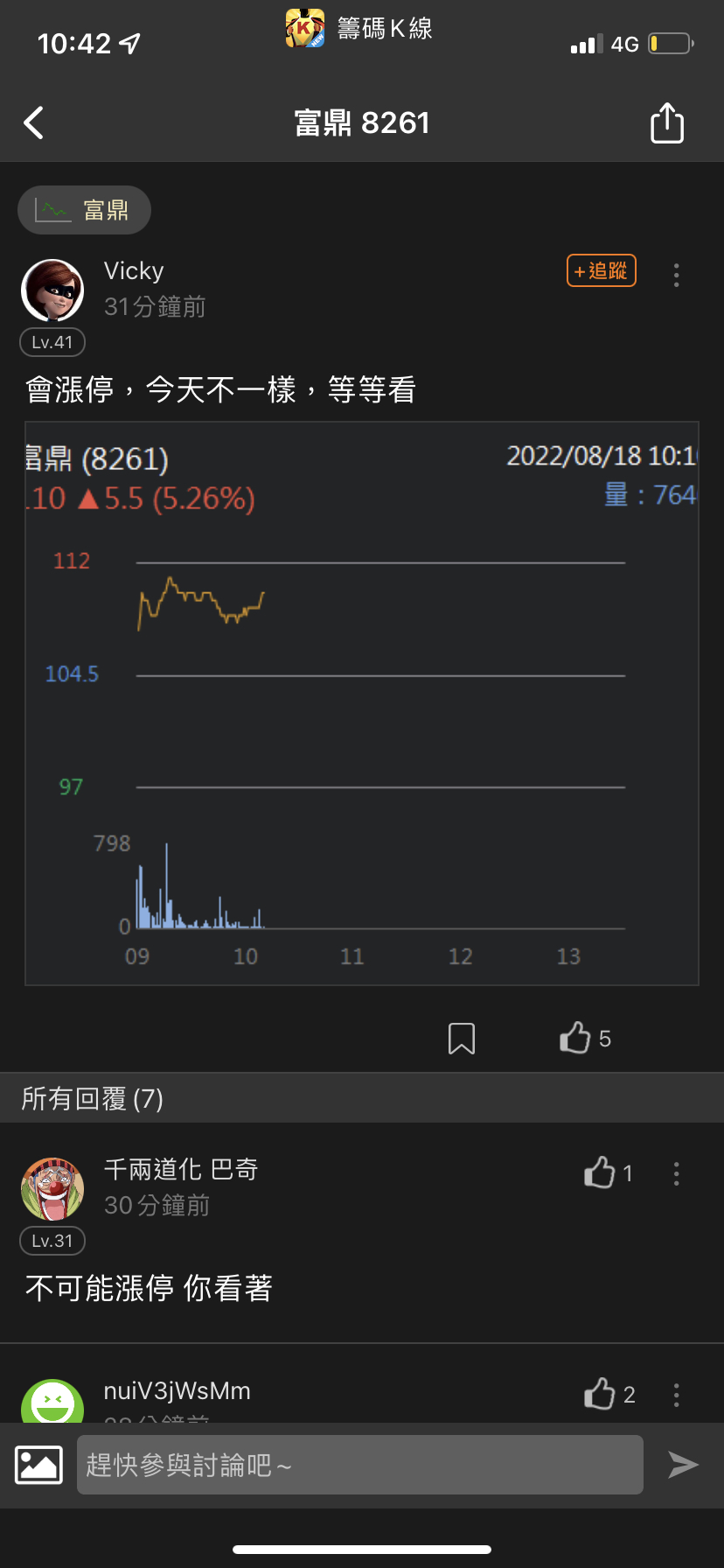View 千兩道化 巴奇's profile avatar

(52, 1189)
